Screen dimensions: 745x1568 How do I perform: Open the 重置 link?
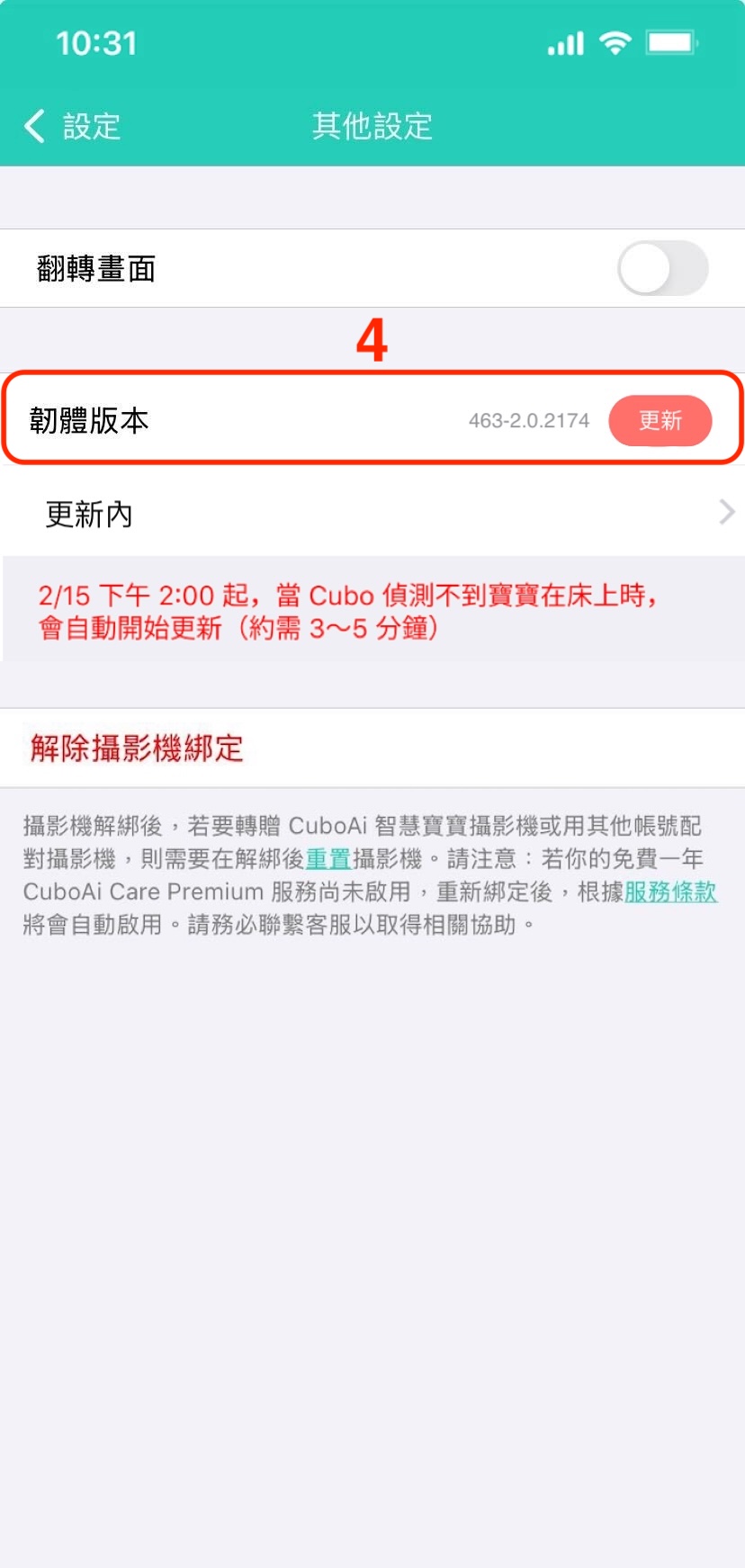coord(328,859)
